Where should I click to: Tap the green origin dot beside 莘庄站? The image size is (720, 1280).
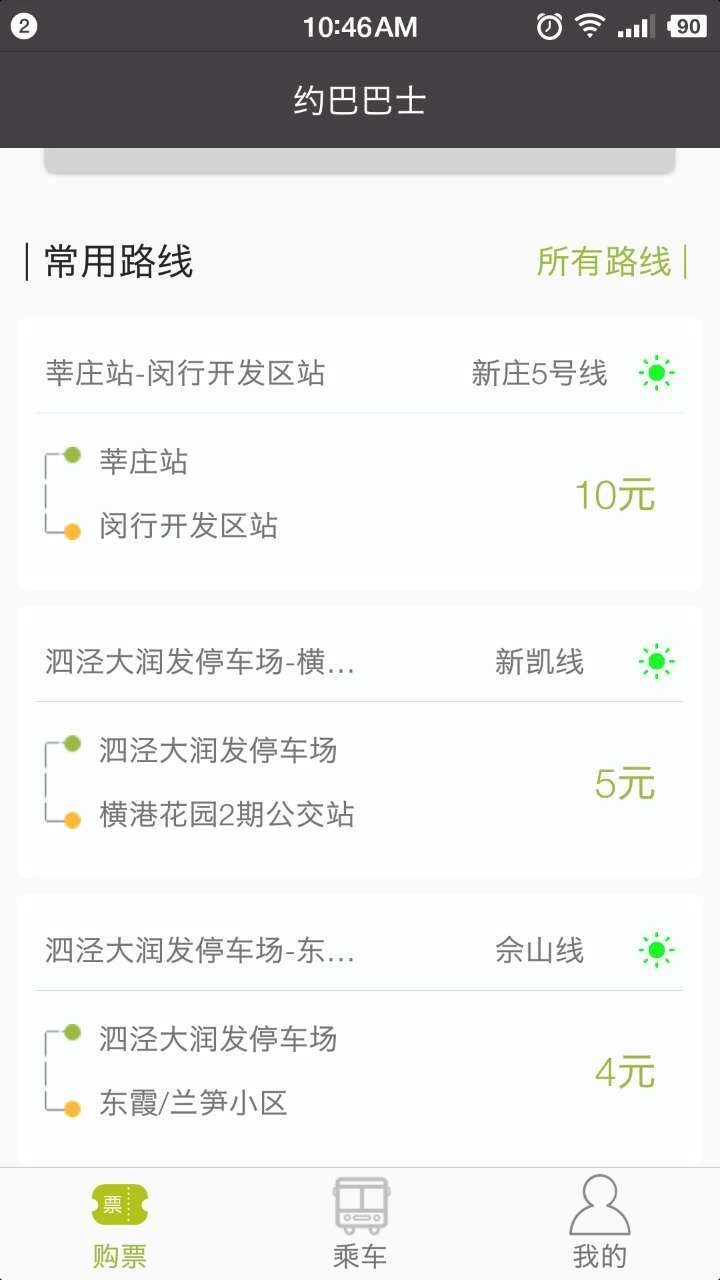(x=70, y=453)
